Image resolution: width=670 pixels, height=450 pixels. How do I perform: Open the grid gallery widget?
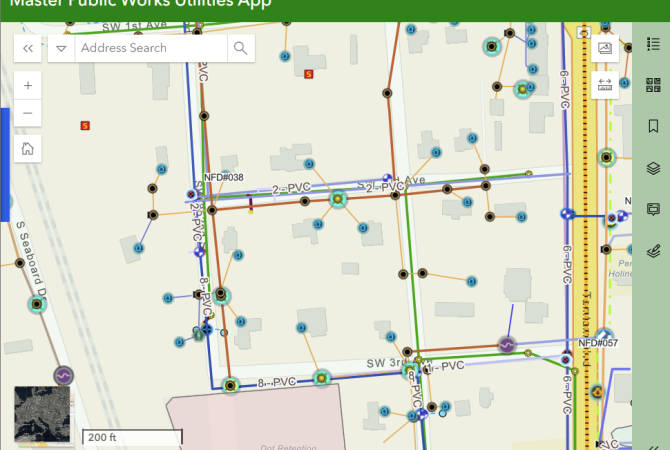(653, 85)
